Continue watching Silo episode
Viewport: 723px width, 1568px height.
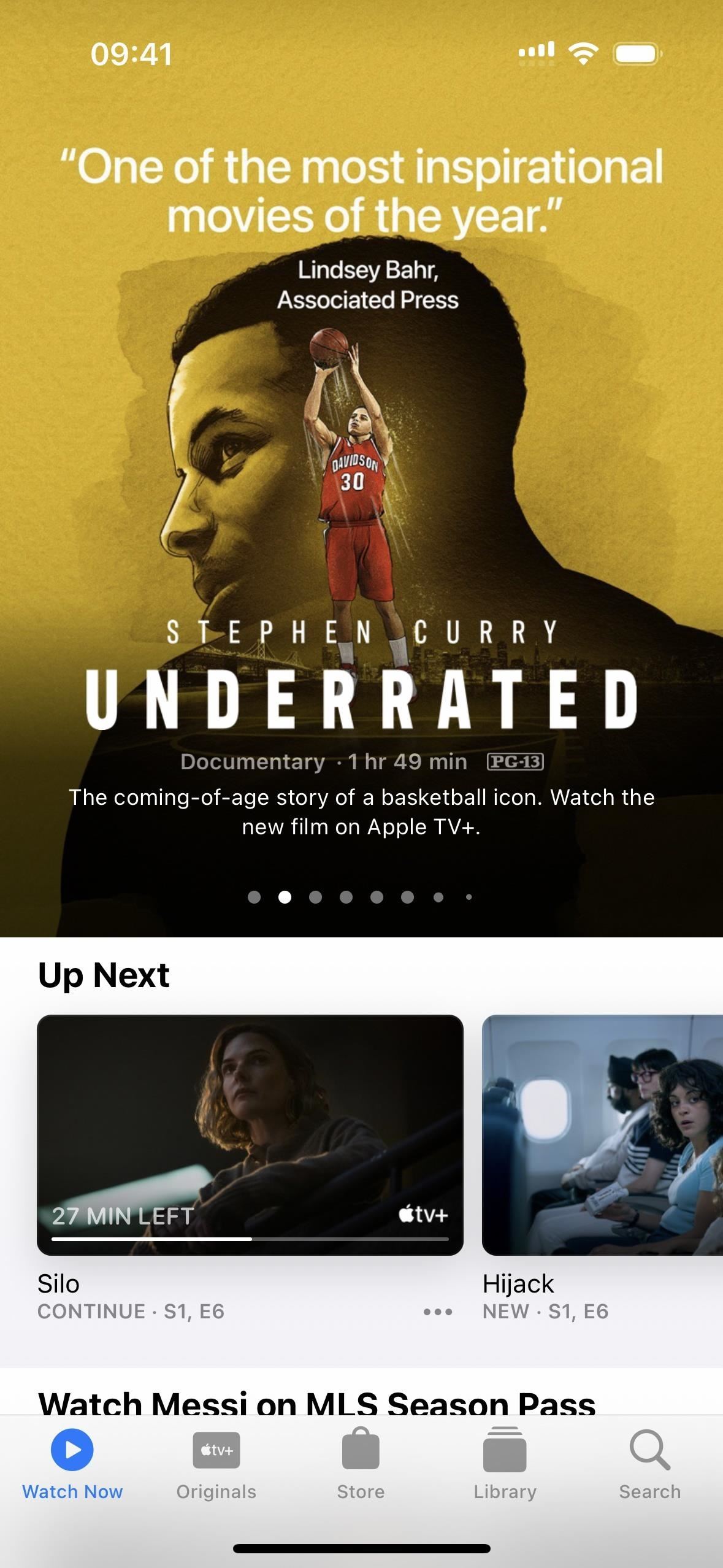click(250, 1135)
